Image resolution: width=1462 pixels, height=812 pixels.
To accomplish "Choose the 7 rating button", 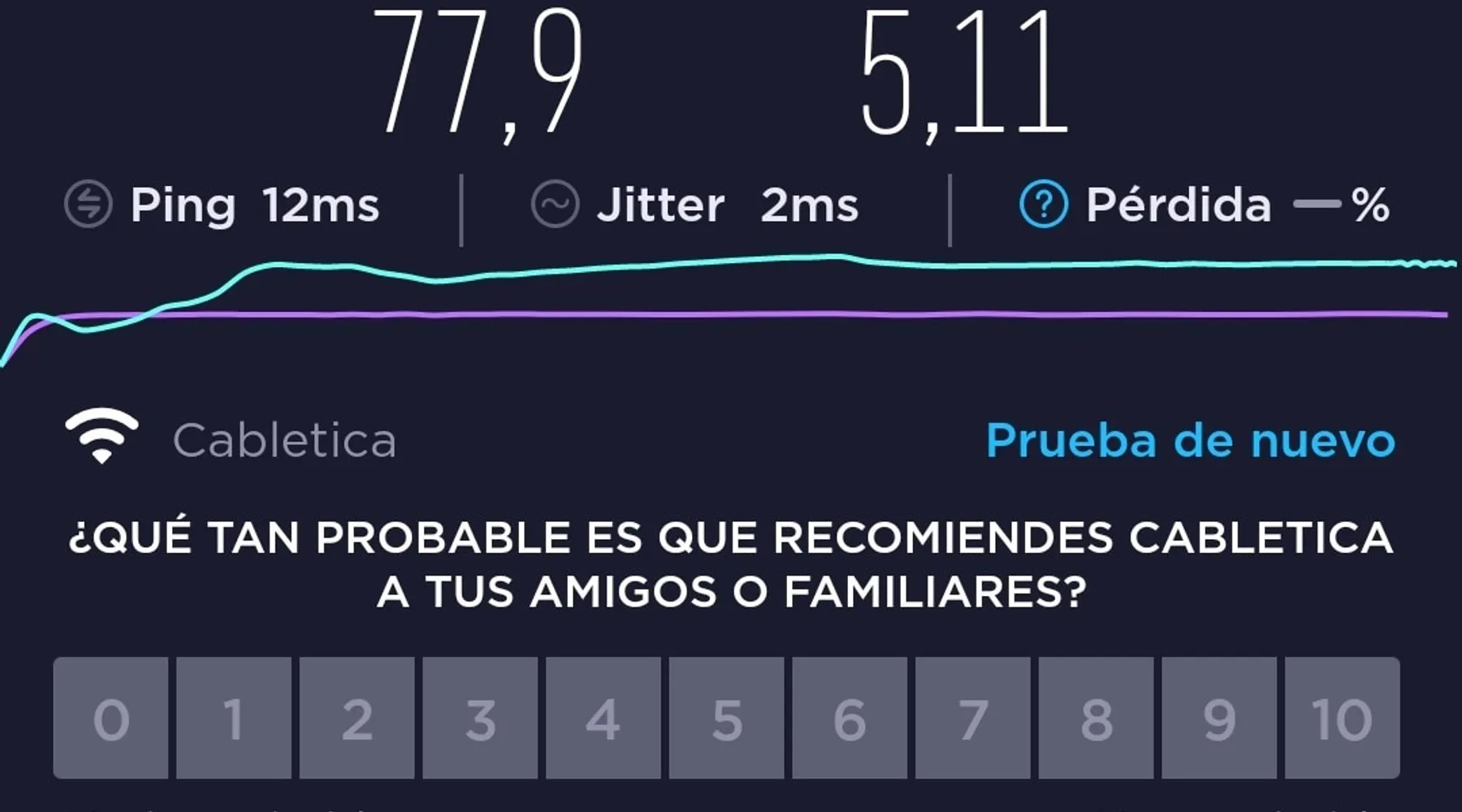I will tap(973, 719).
